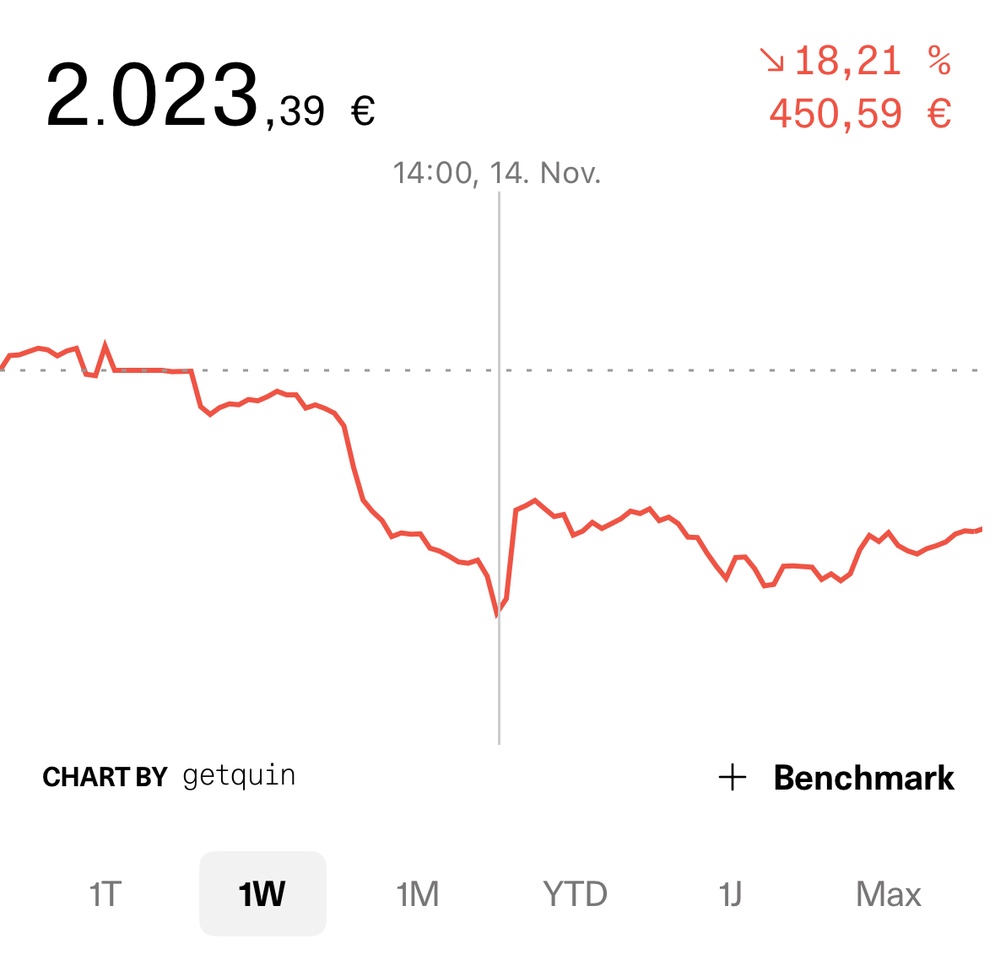The image size is (995, 960).
Task: Show the Max time range
Action: (888, 893)
